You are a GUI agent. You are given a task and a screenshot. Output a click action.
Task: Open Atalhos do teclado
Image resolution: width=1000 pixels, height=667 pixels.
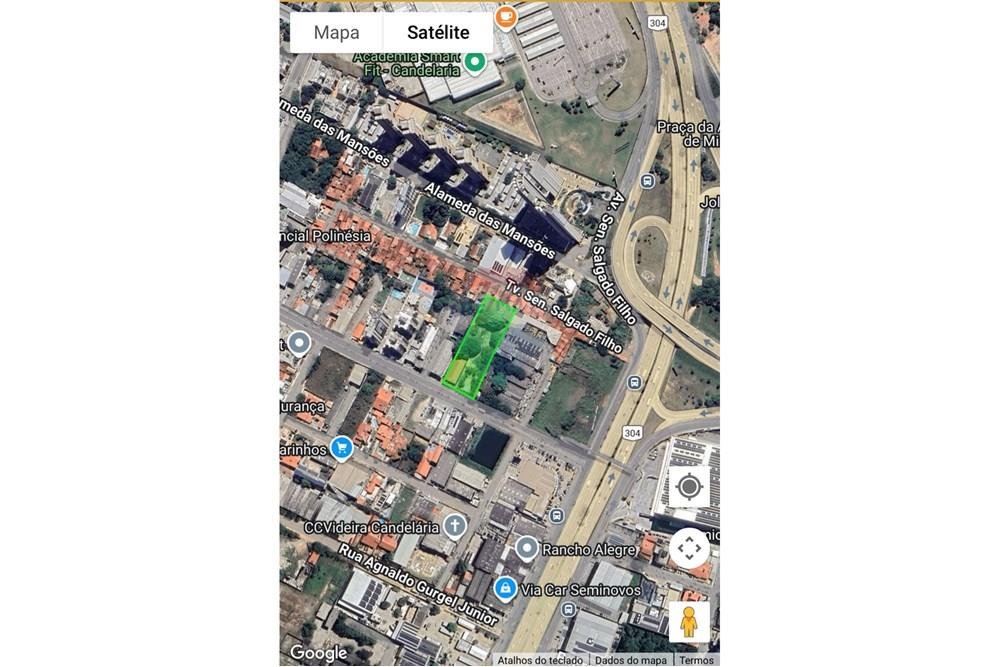tap(541, 660)
